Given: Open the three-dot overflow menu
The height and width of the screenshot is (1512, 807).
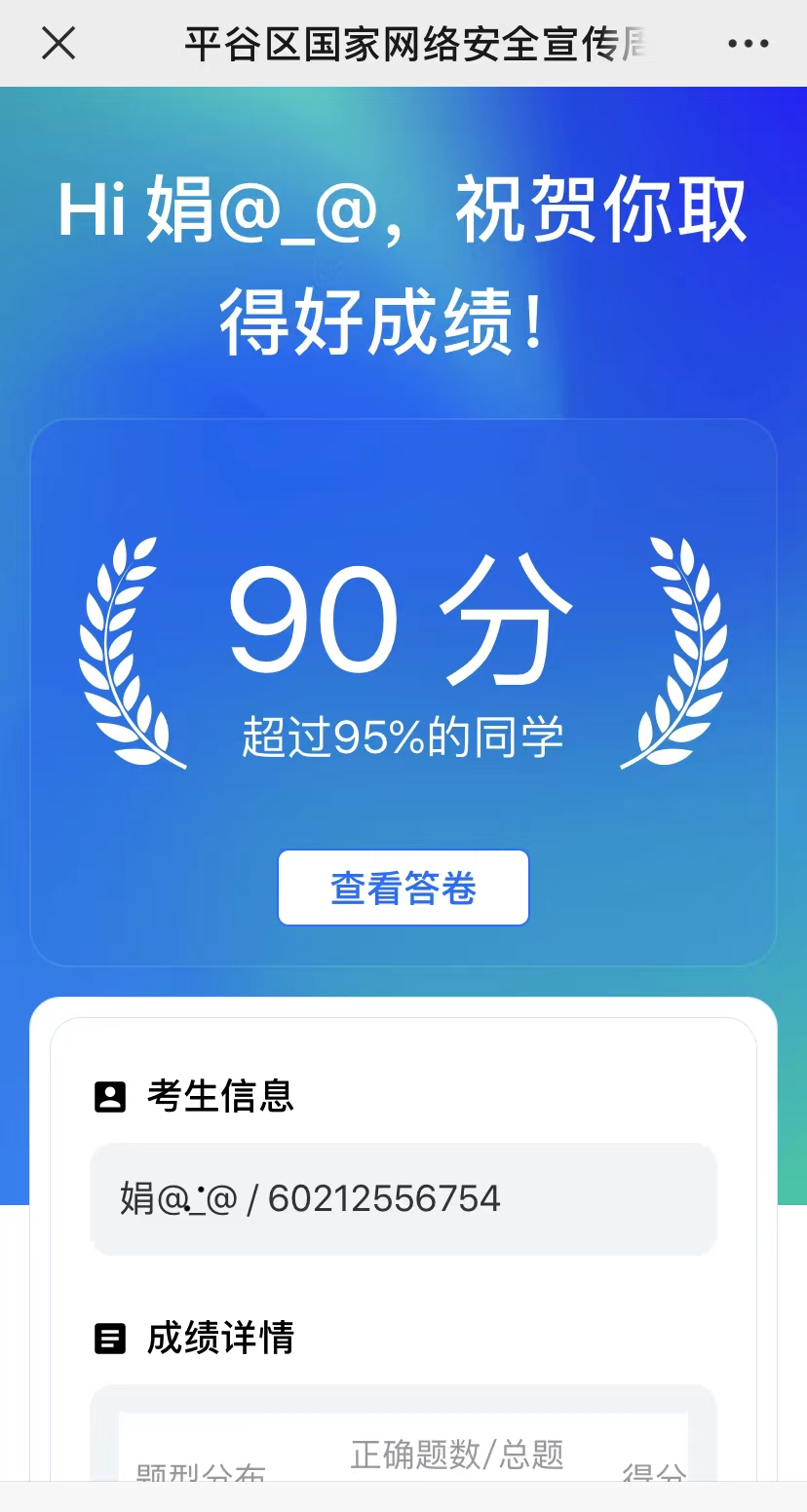Looking at the screenshot, I should [748, 44].
